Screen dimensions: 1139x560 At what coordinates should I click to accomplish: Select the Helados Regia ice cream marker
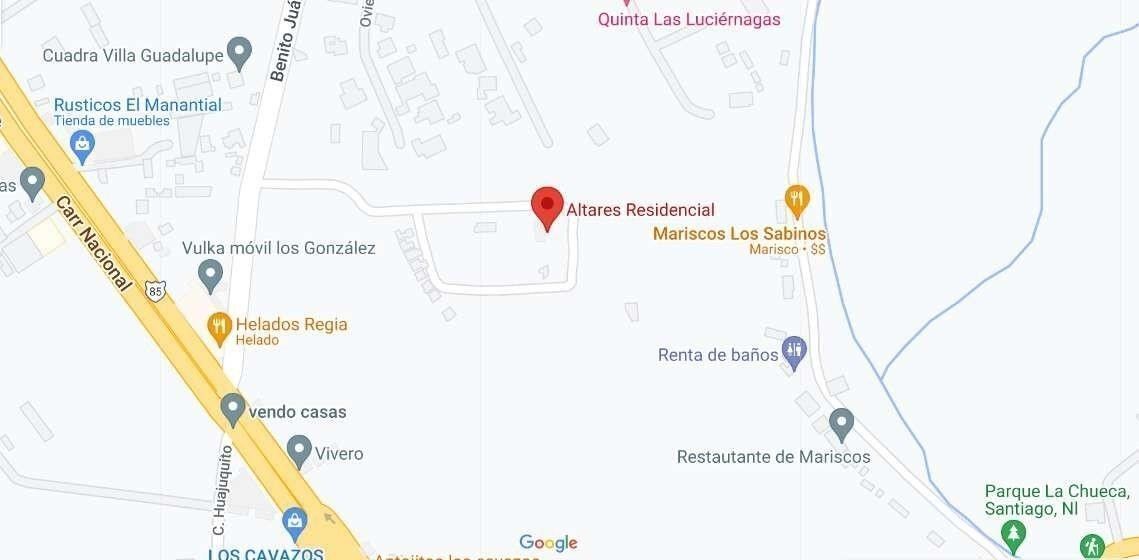(x=219, y=326)
